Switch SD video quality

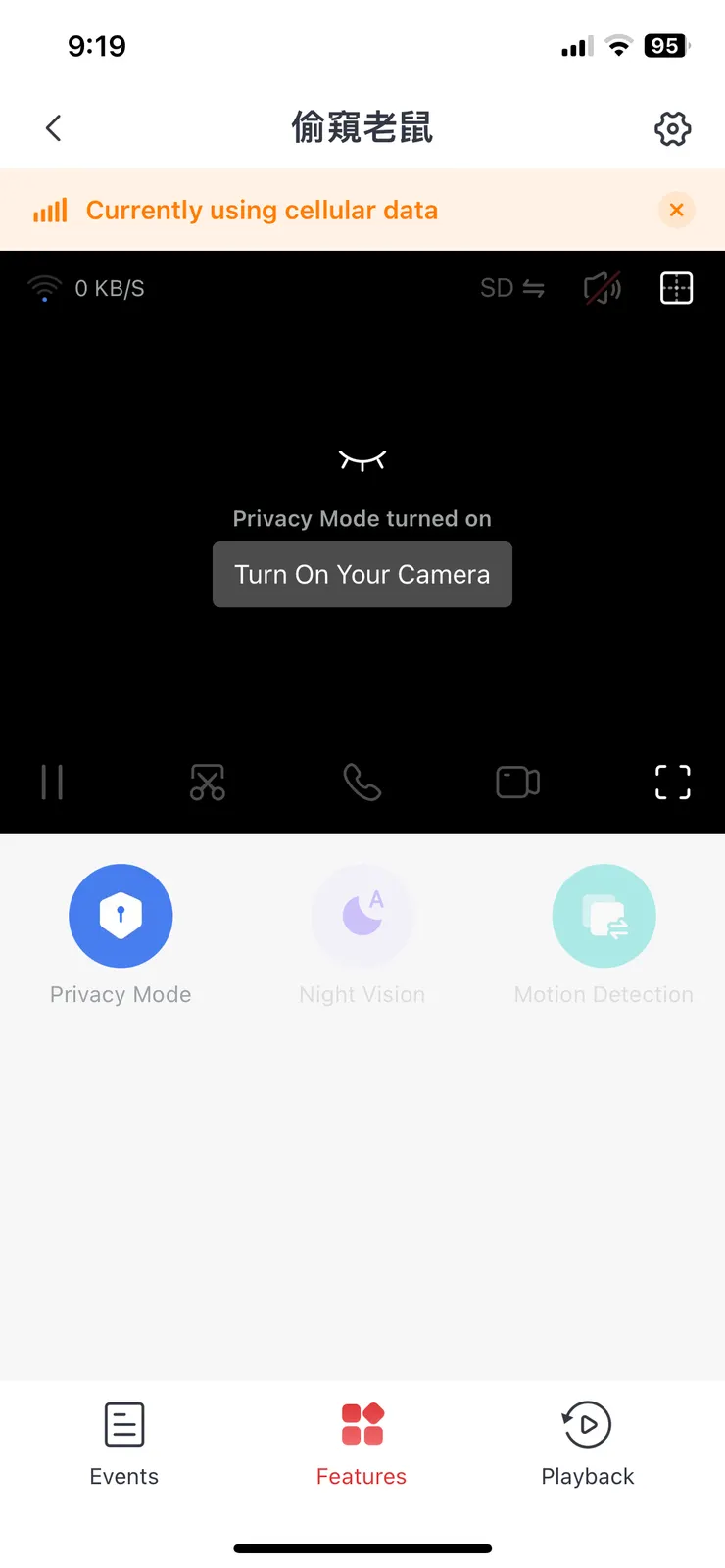pyautogui.click(x=511, y=288)
